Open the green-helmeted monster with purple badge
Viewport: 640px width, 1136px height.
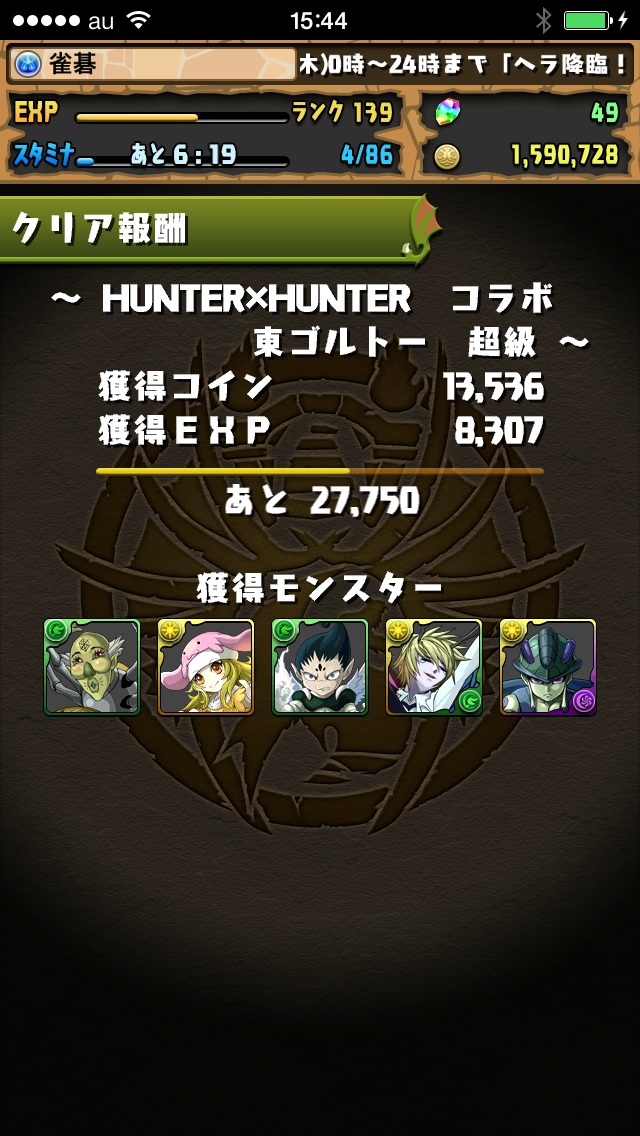click(547, 666)
